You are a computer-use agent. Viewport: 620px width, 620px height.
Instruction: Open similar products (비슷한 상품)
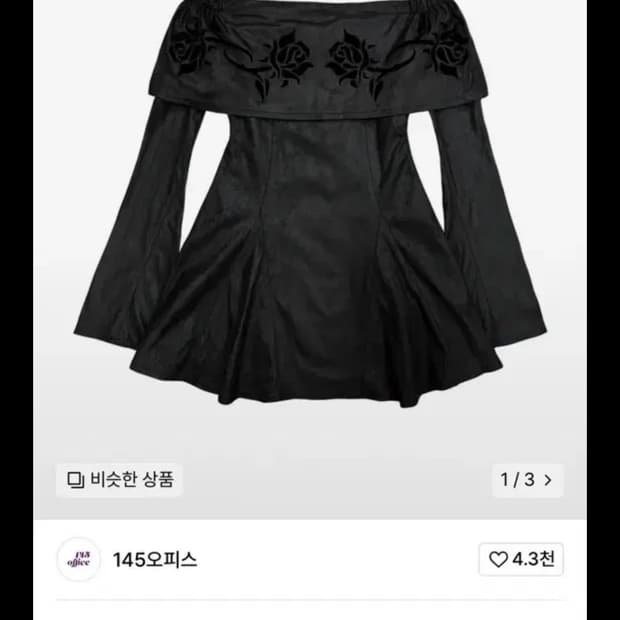tap(119, 480)
